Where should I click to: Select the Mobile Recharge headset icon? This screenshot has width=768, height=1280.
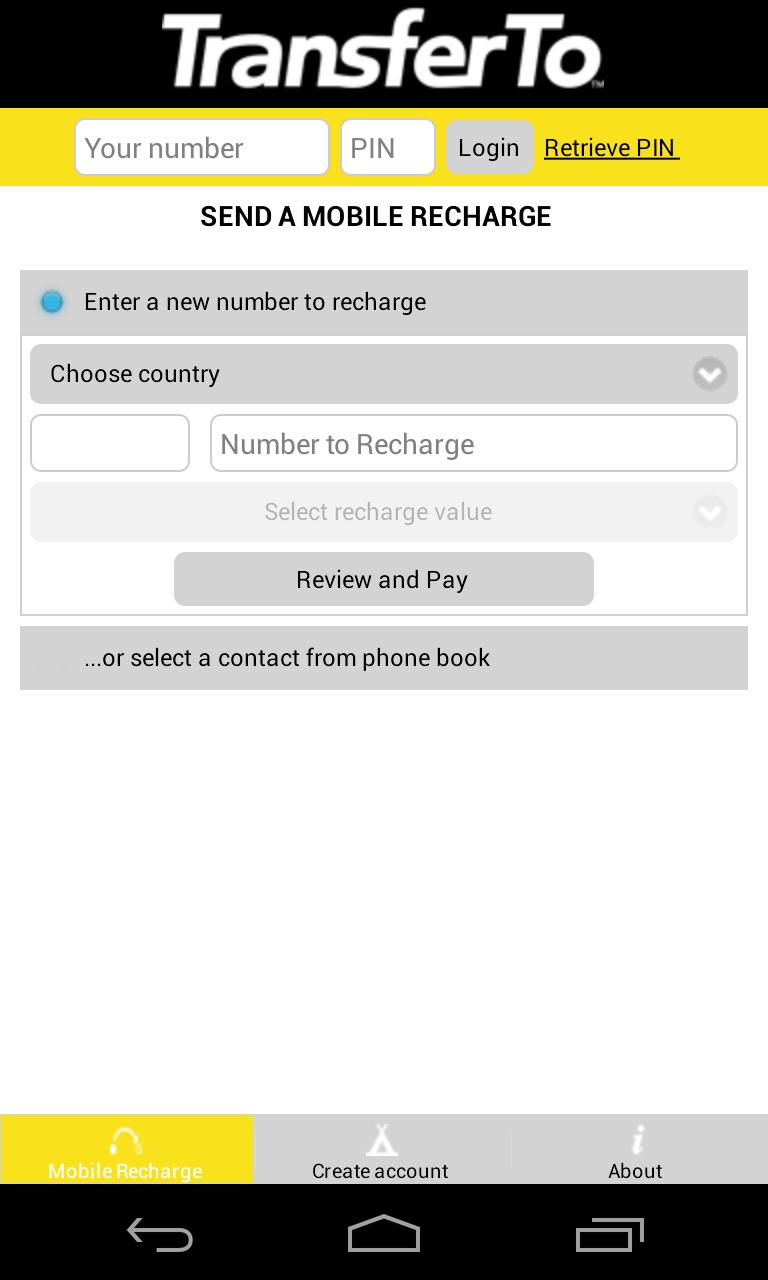click(126, 1141)
